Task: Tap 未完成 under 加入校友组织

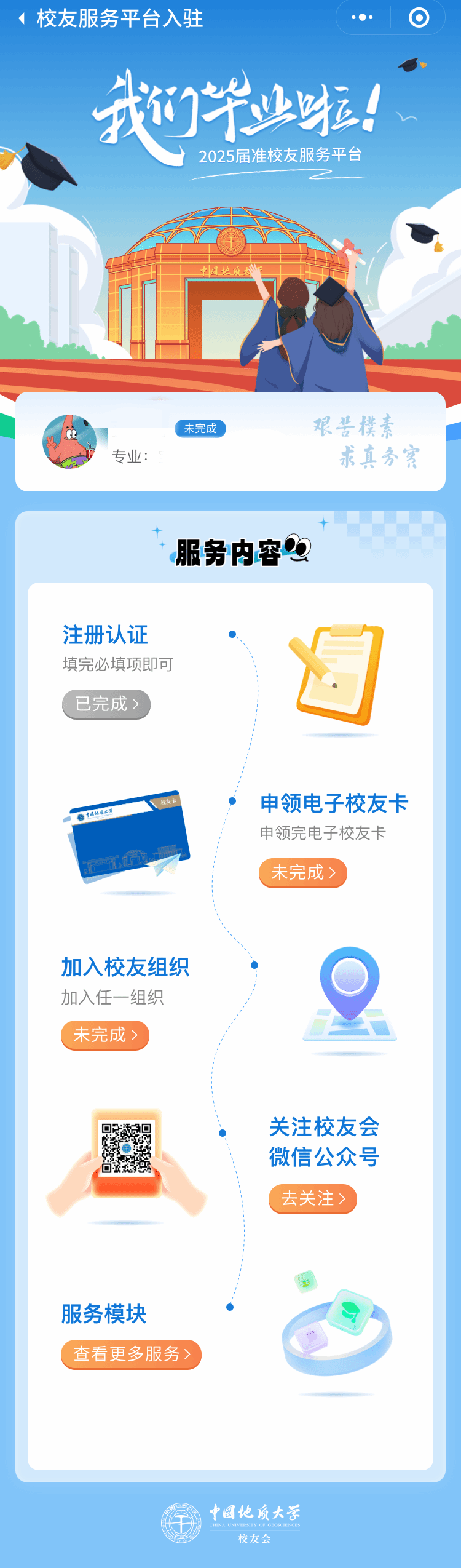Action: [x=105, y=1035]
